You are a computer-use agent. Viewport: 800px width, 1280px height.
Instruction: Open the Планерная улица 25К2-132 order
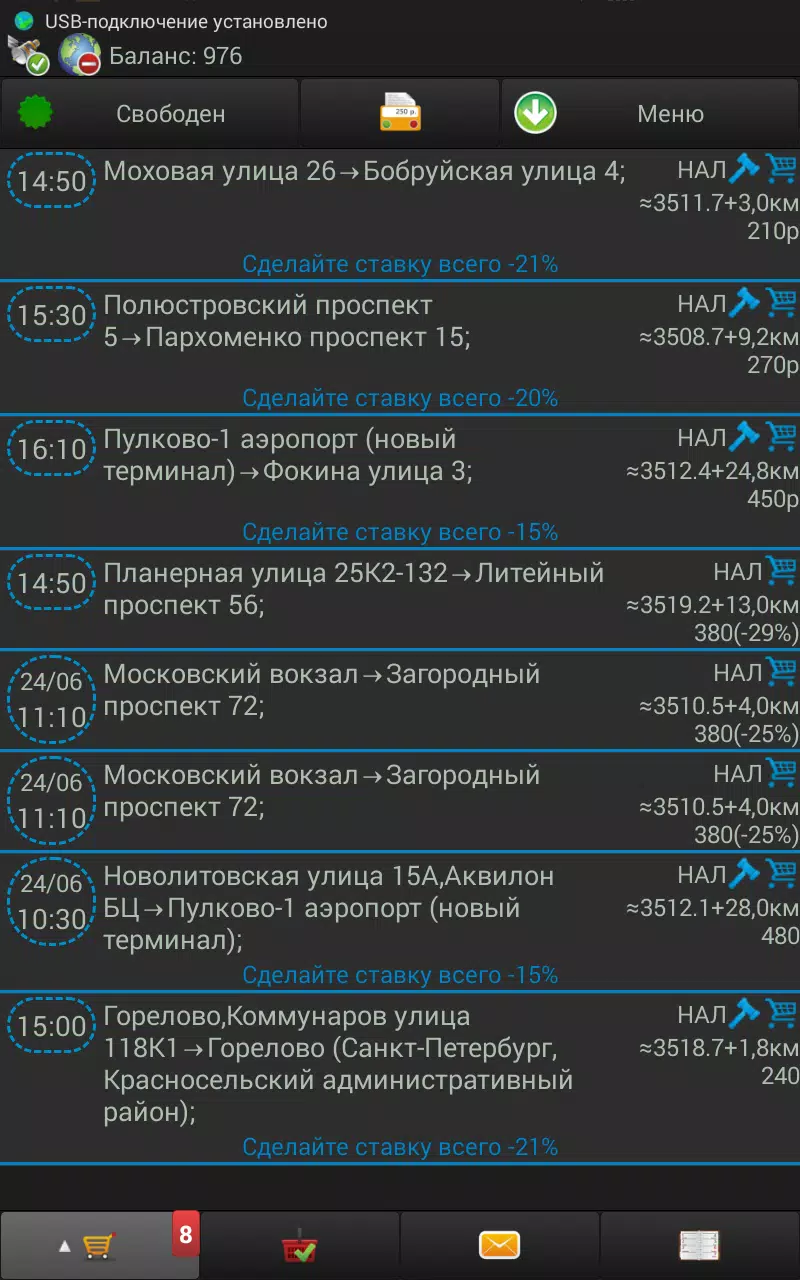coord(355,589)
